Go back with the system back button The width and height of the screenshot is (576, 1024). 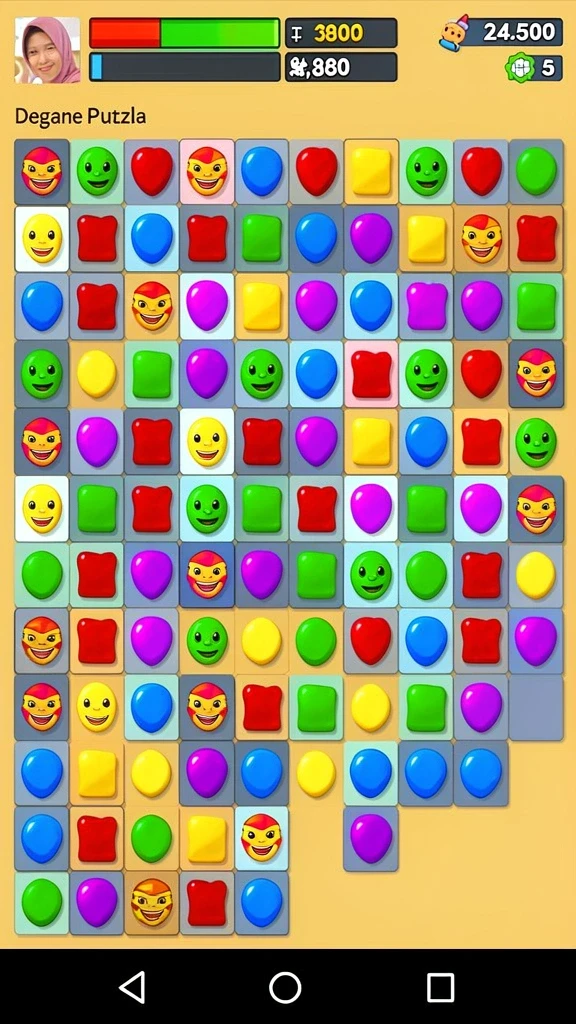point(133,987)
